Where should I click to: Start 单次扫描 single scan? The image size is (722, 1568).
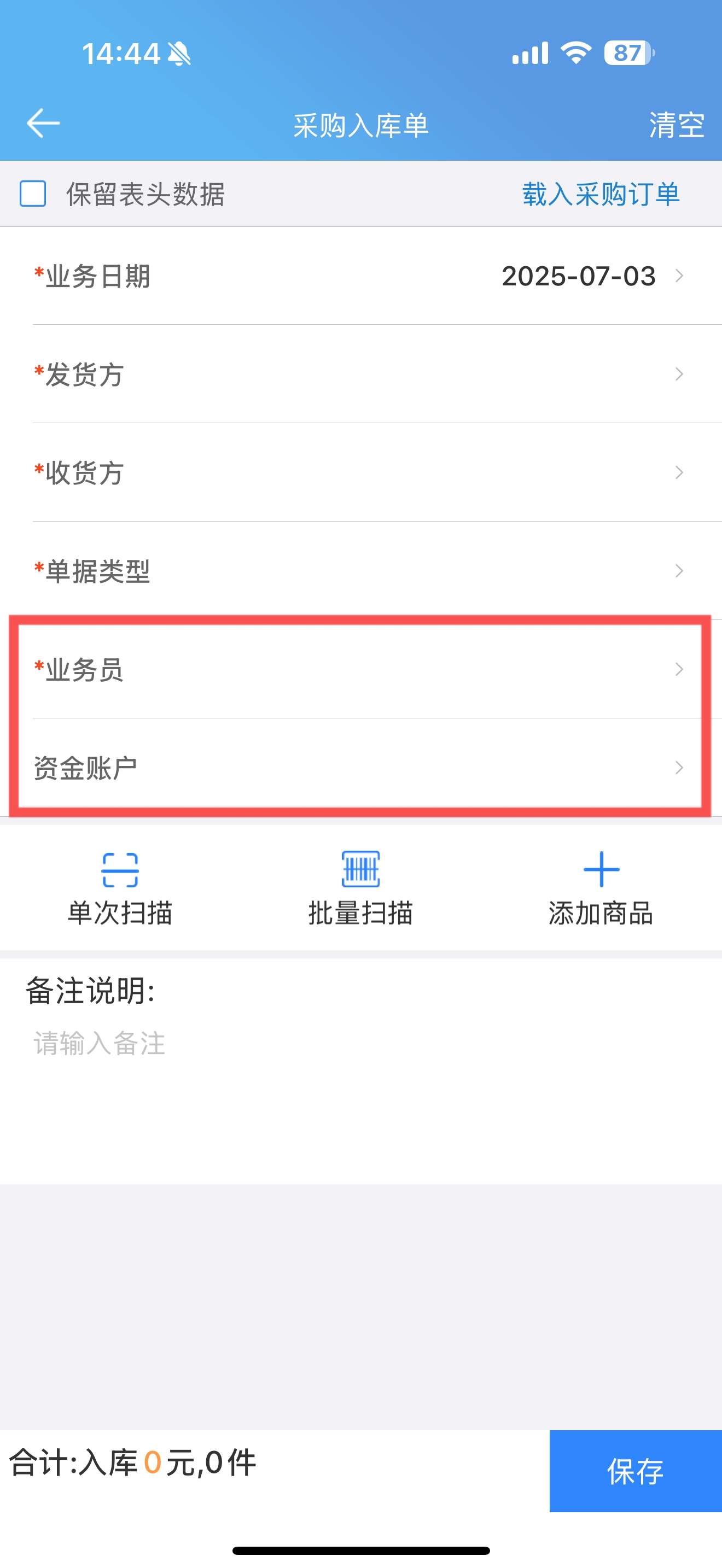click(x=120, y=888)
